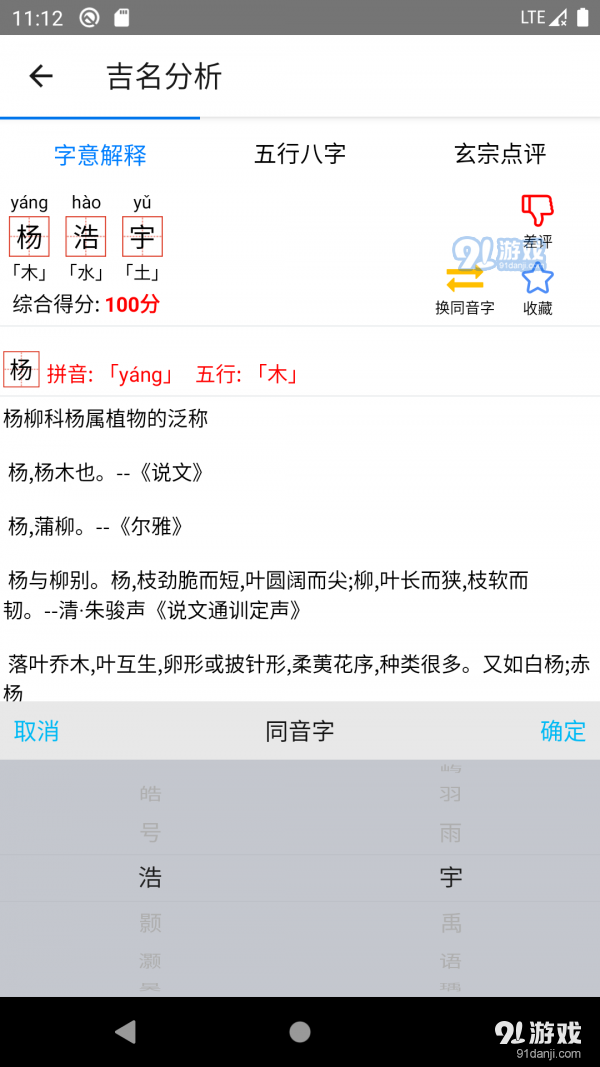Choose 颢 in the picker

[x=150, y=923]
